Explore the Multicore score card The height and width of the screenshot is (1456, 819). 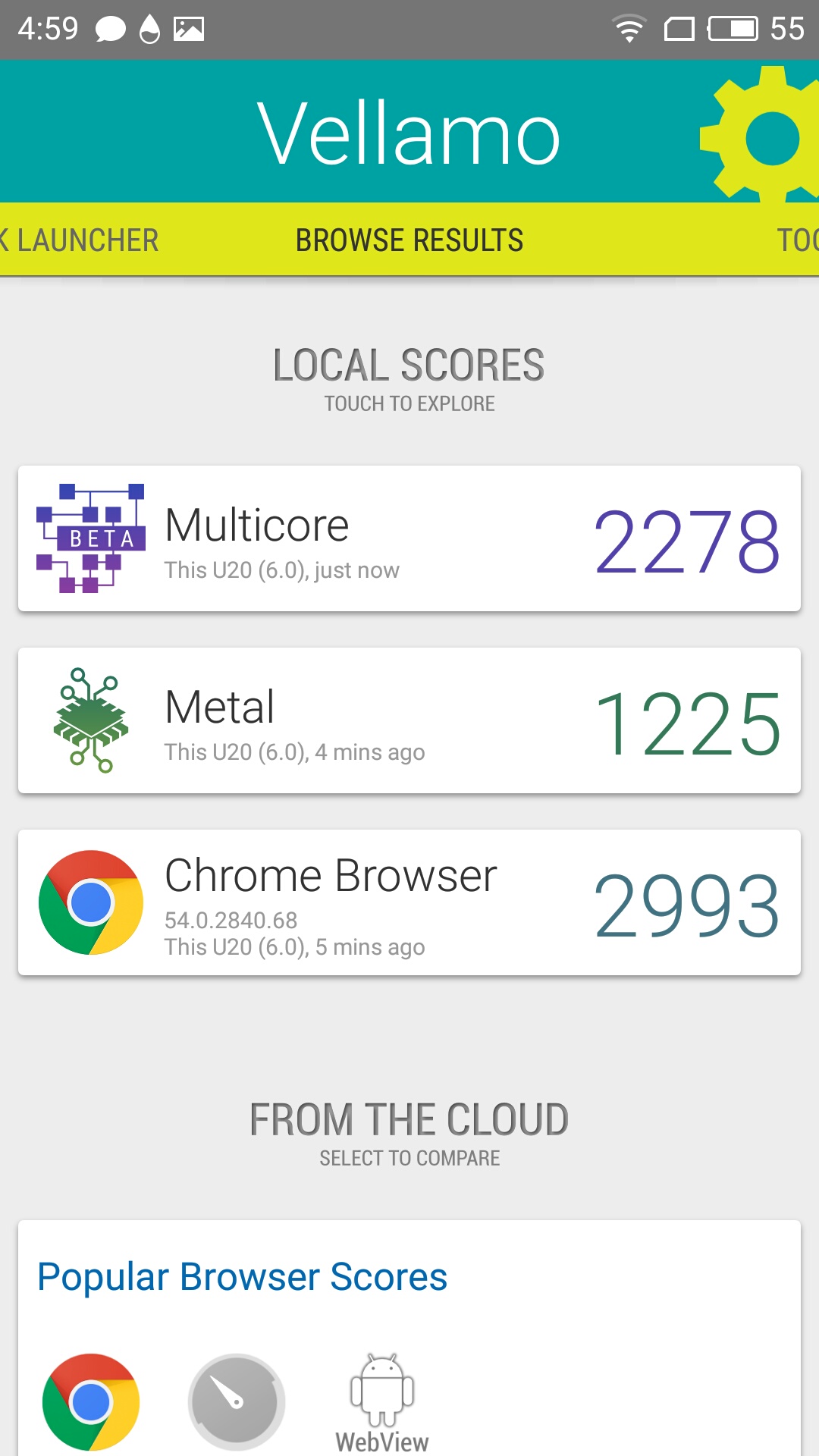pyautogui.click(x=409, y=538)
